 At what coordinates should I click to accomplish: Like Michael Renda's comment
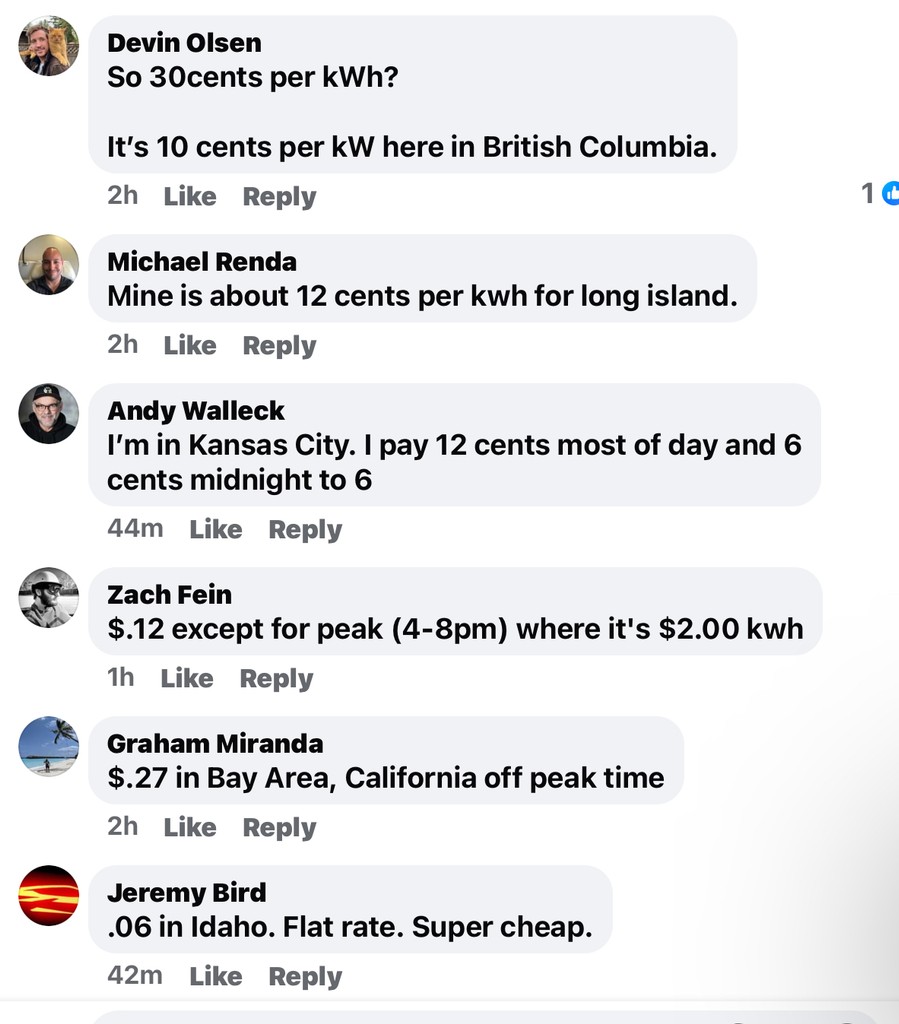click(x=190, y=345)
